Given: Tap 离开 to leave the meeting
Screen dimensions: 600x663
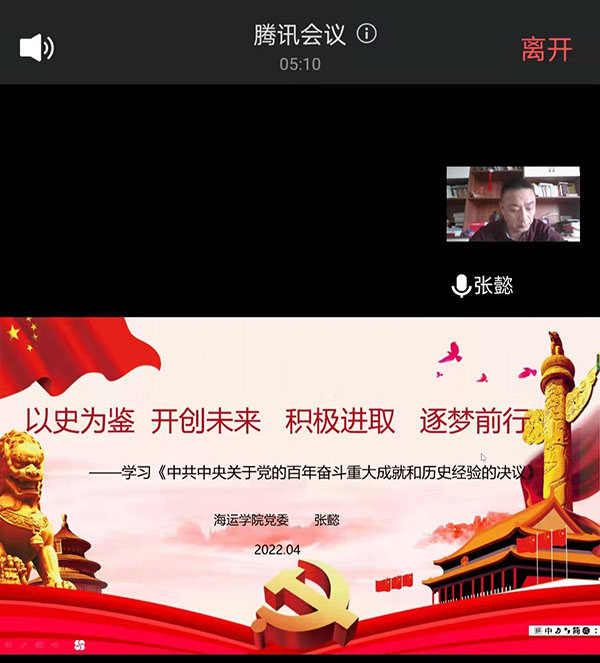Looking at the screenshot, I should pyautogui.click(x=547, y=49).
